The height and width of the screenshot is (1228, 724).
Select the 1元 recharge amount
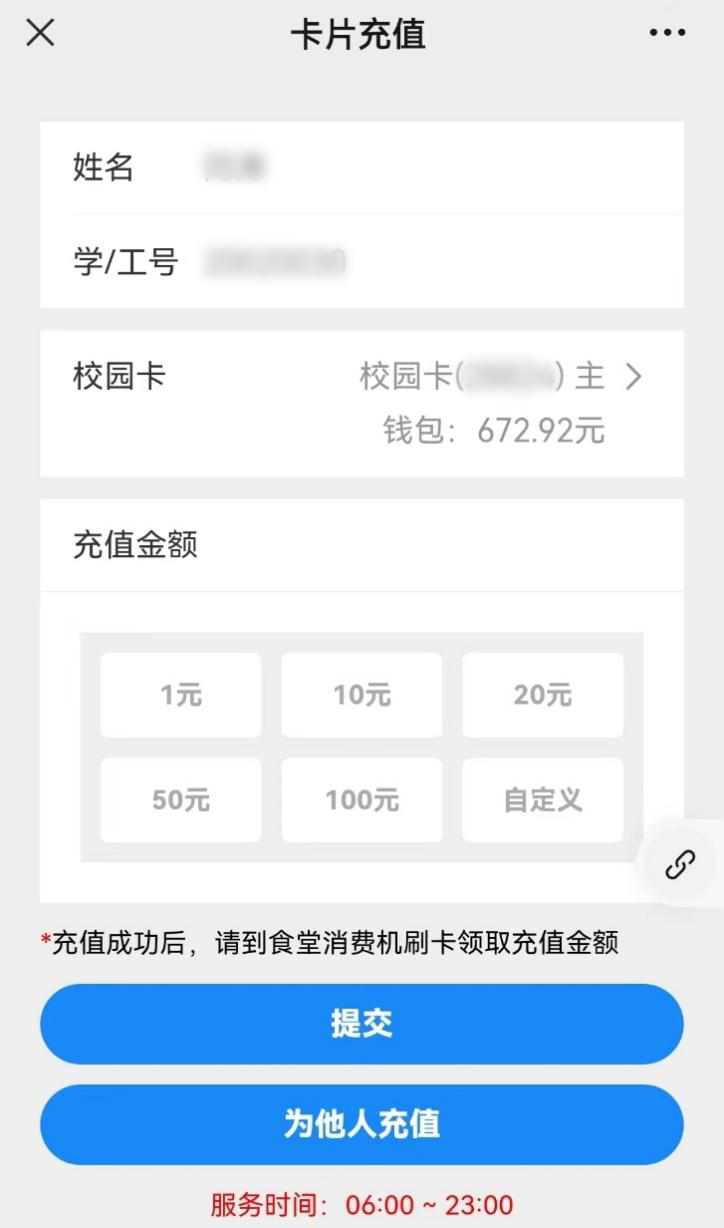pyautogui.click(x=181, y=695)
